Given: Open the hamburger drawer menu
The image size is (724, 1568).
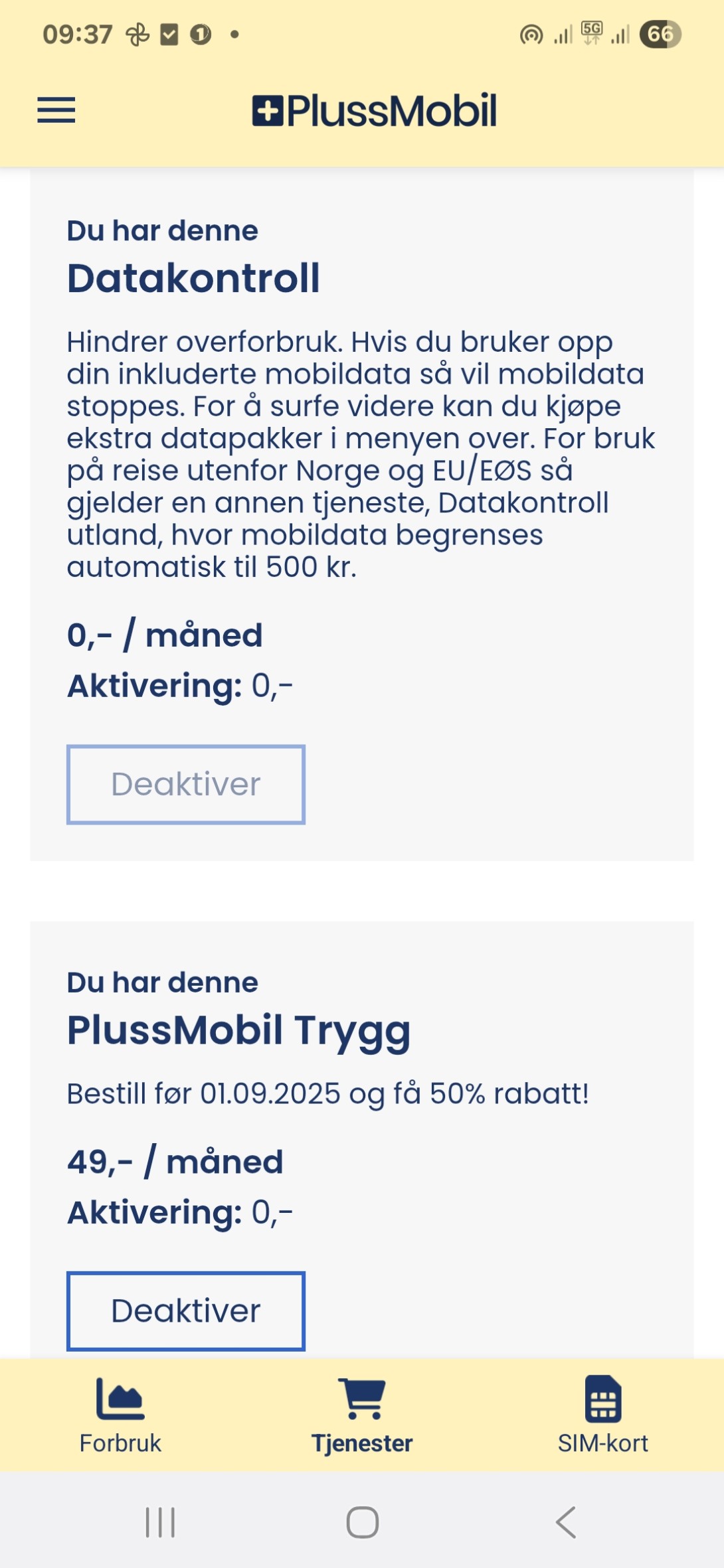Looking at the screenshot, I should pos(56,110).
